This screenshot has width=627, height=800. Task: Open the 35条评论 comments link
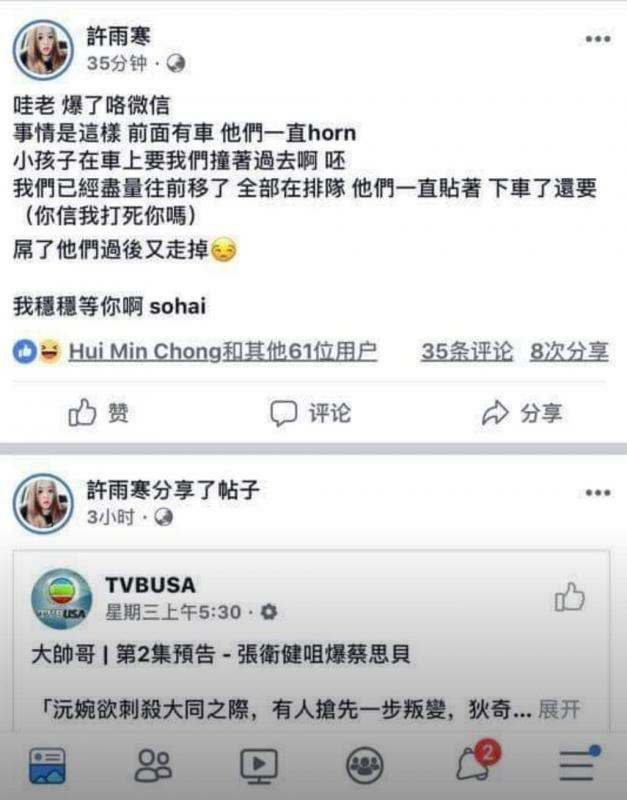pos(466,352)
